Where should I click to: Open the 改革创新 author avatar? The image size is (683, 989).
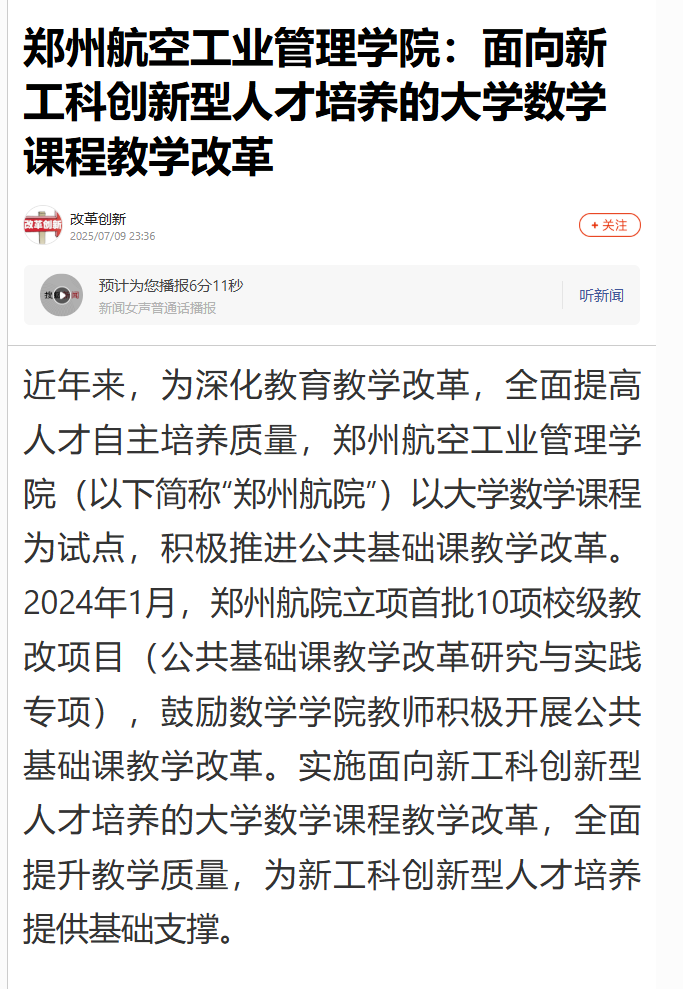click(43, 225)
